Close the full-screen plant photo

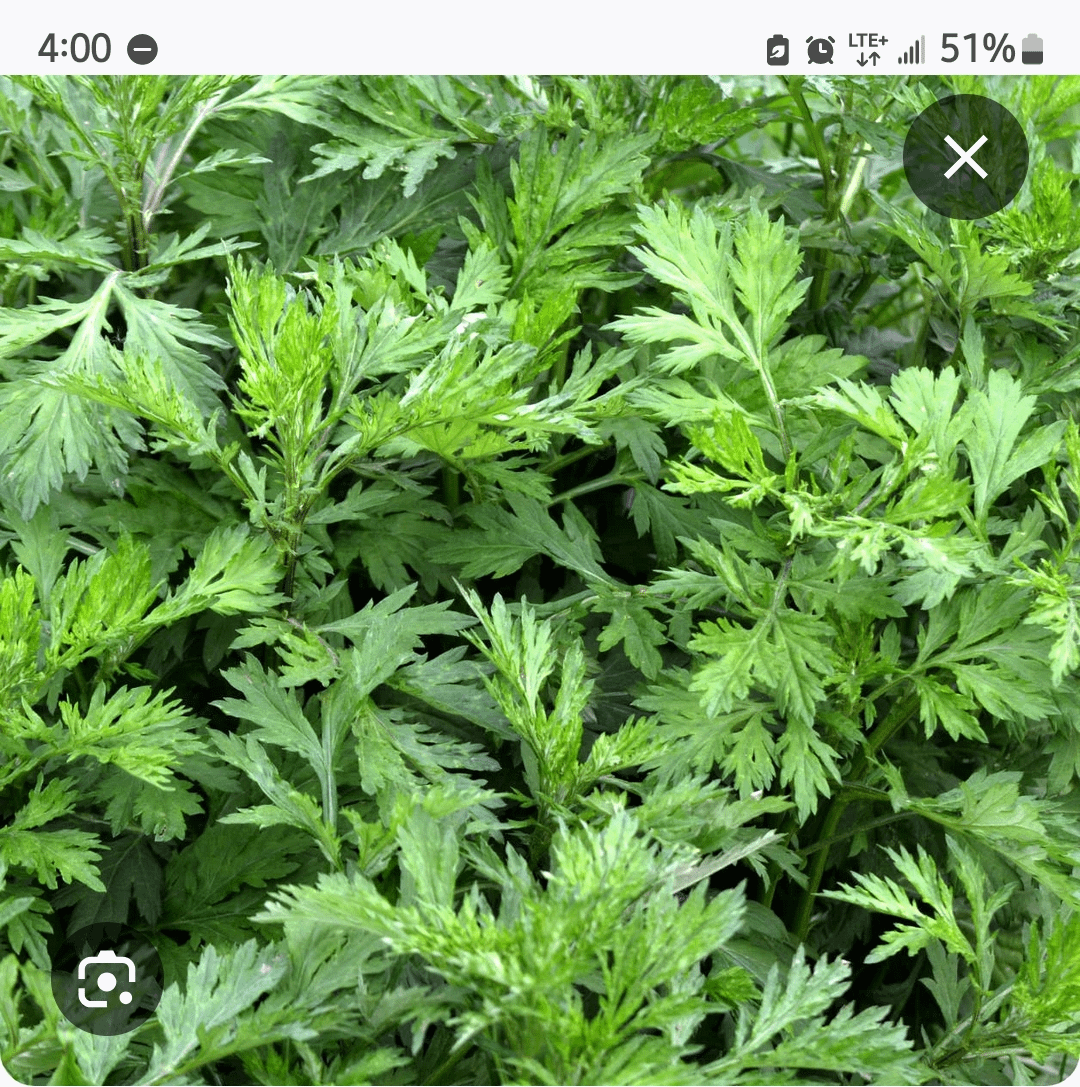[965, 157]
